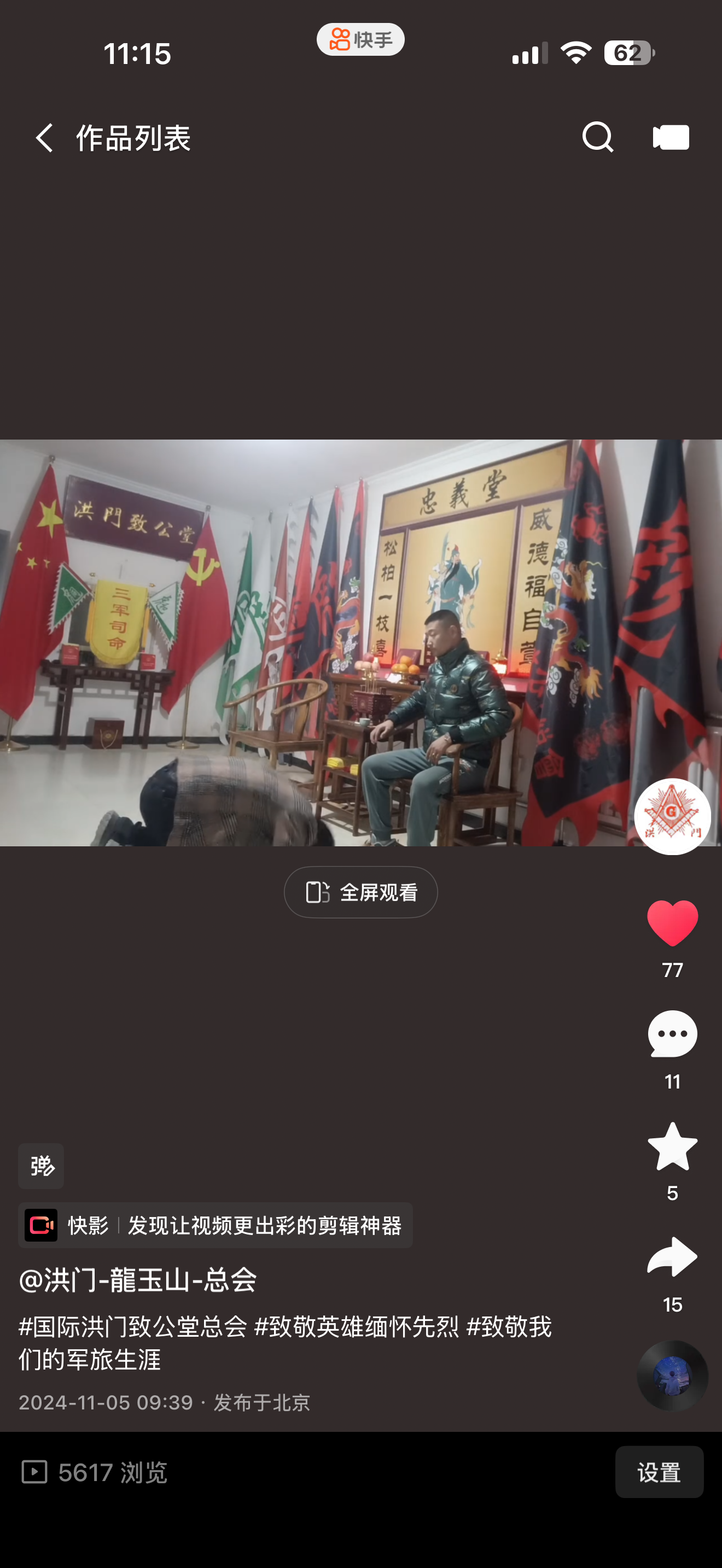Tap the 快手 pill at the top
Viewport: 722px width, 1568px height.
[360, 39]
